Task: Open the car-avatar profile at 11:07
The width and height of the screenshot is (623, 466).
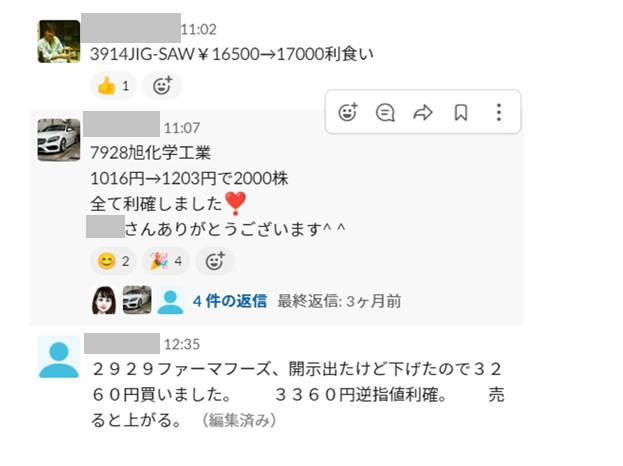Action: coord(58,140)
